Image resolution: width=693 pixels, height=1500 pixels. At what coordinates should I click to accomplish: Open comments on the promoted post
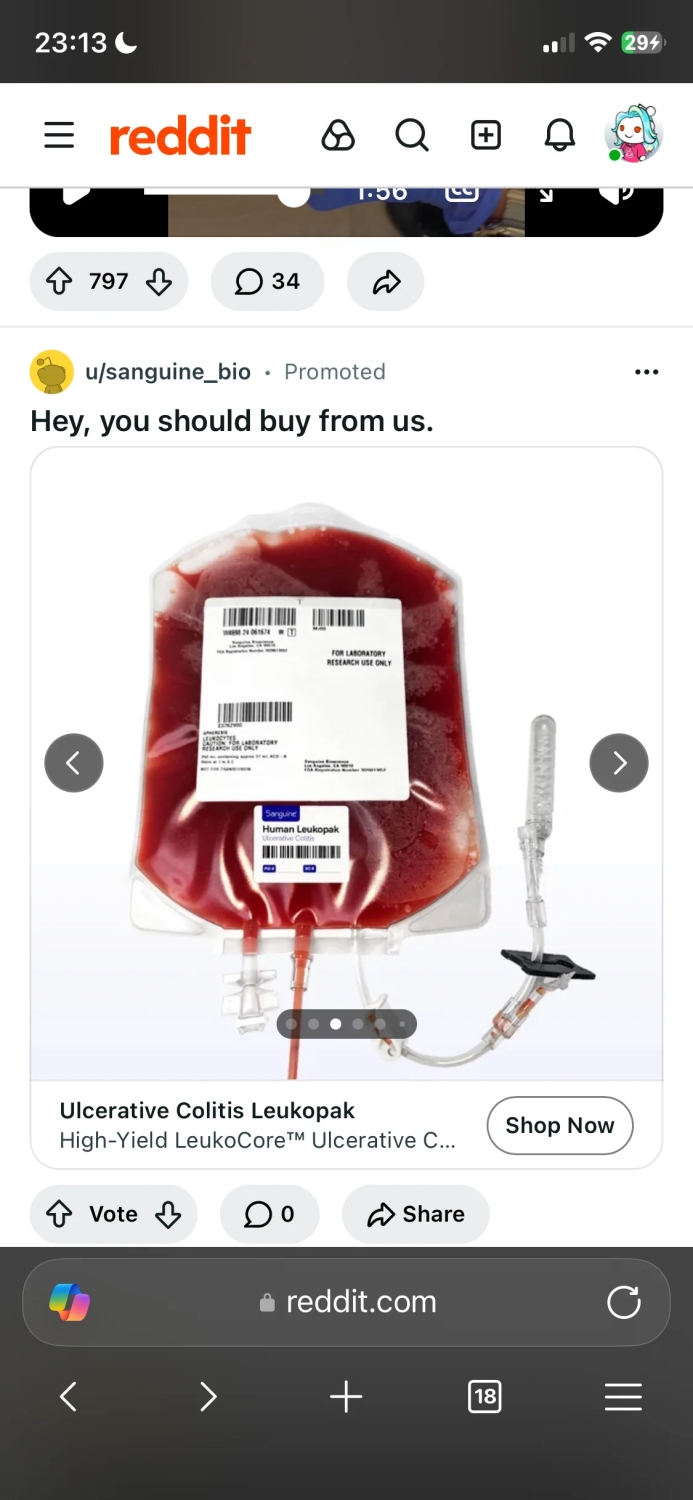[269, 1214]
